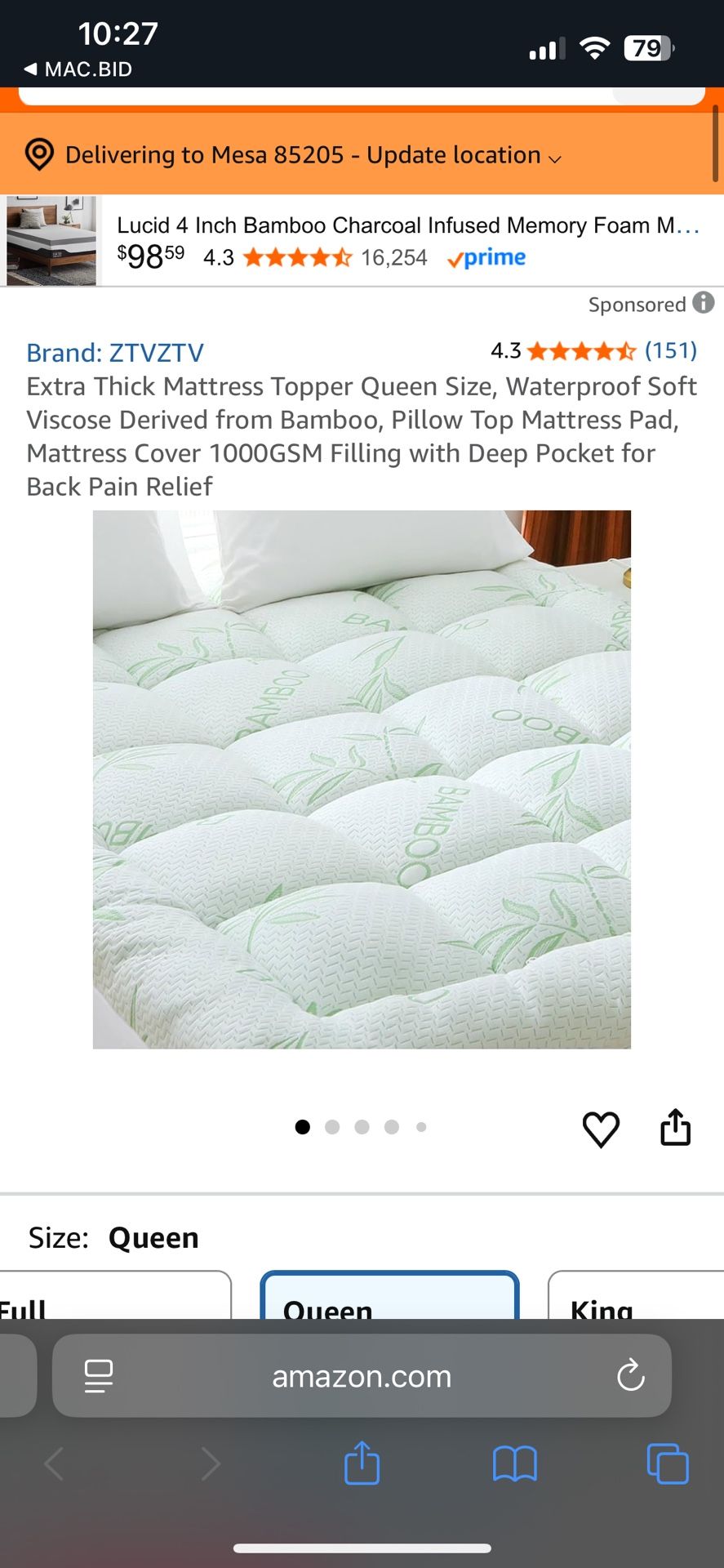Open Safari tab overview
This screenshot has width=724, height=1568.
pos(668,1464)
